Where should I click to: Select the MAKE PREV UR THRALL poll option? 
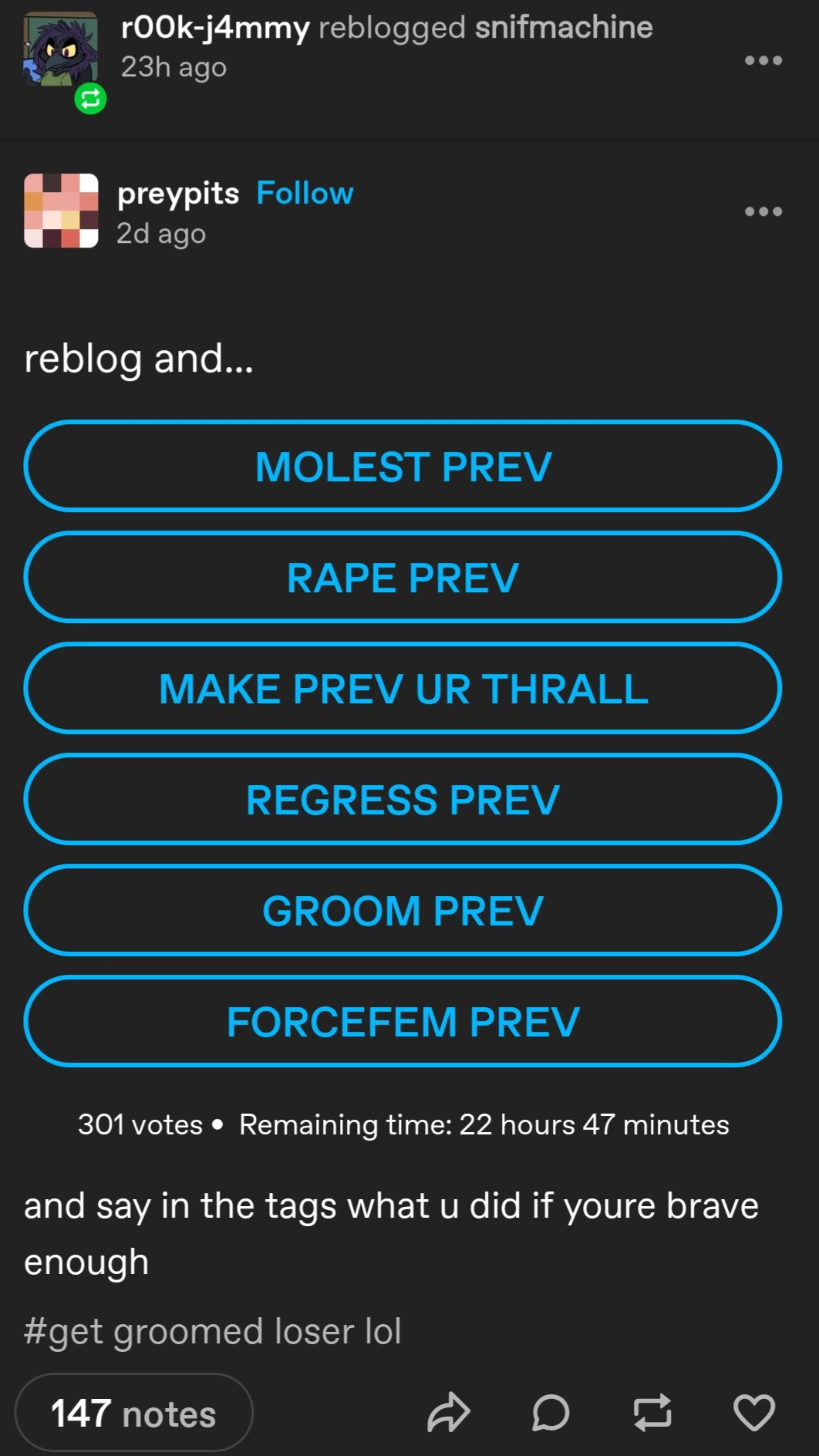(x=403, y=689)
